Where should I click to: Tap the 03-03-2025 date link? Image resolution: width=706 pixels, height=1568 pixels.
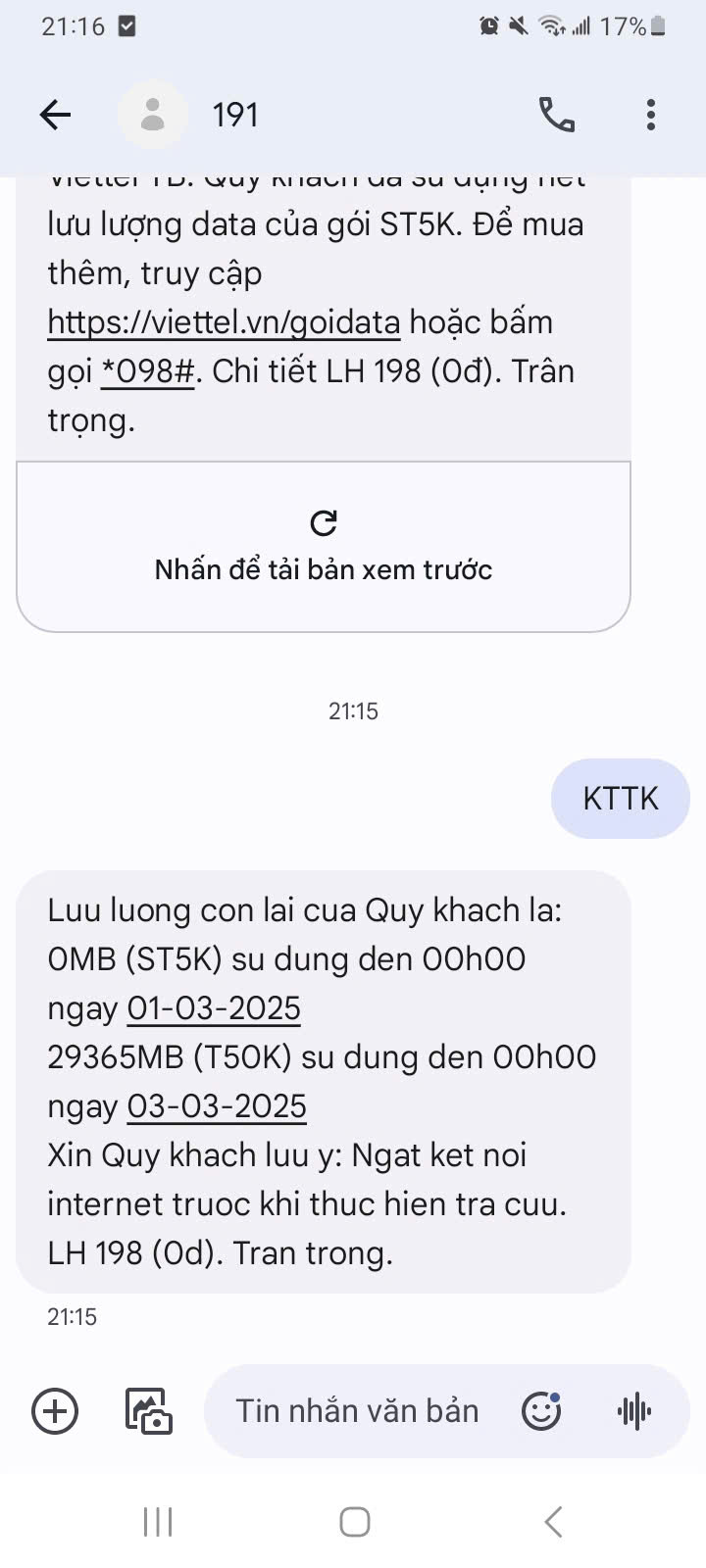[x=217, y=1106]
